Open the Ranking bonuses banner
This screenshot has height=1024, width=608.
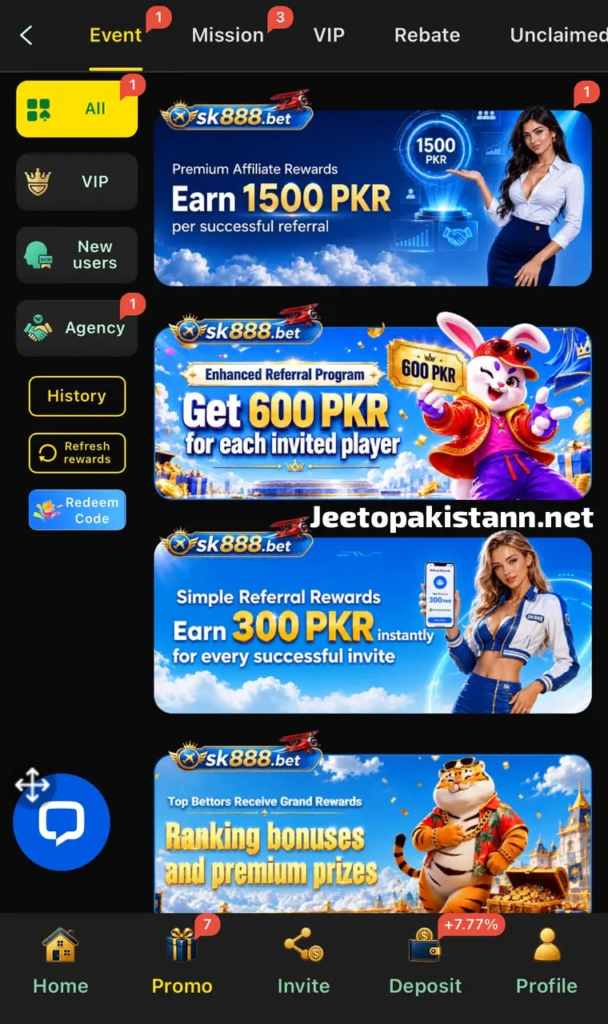point(373,833)
